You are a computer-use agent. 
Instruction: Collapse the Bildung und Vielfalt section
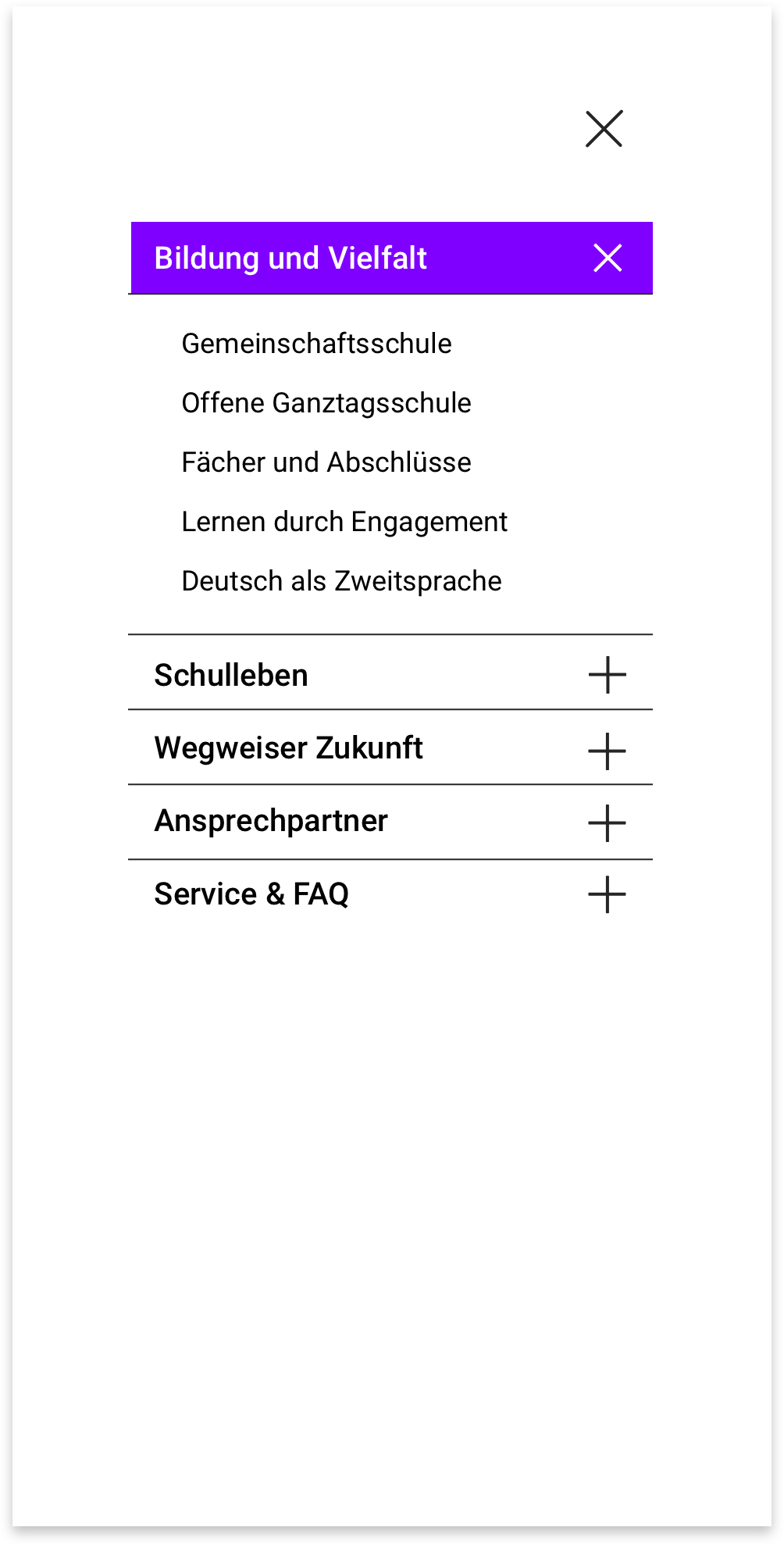607,258
